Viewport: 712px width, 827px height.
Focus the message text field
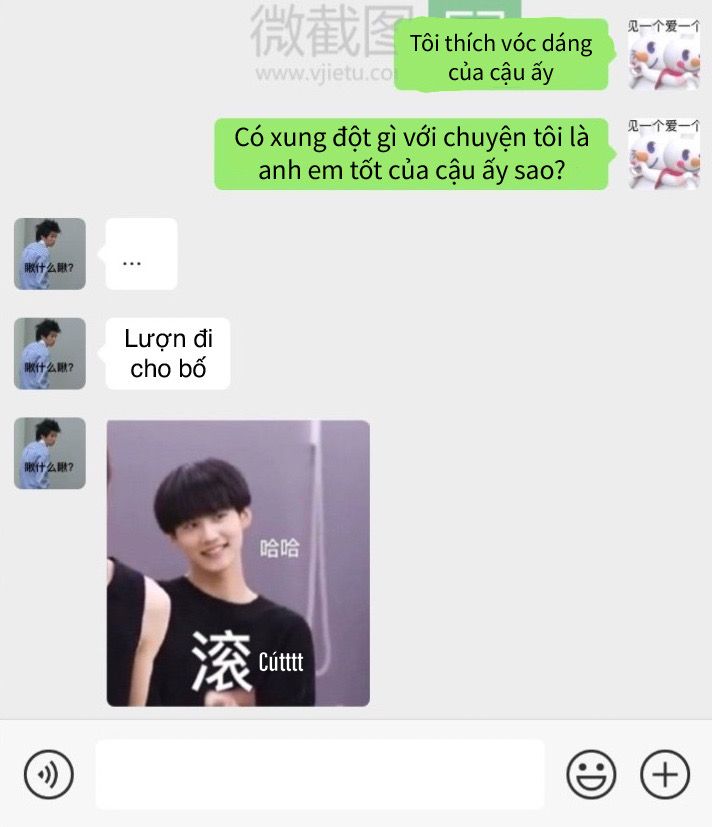coord(320,774)
